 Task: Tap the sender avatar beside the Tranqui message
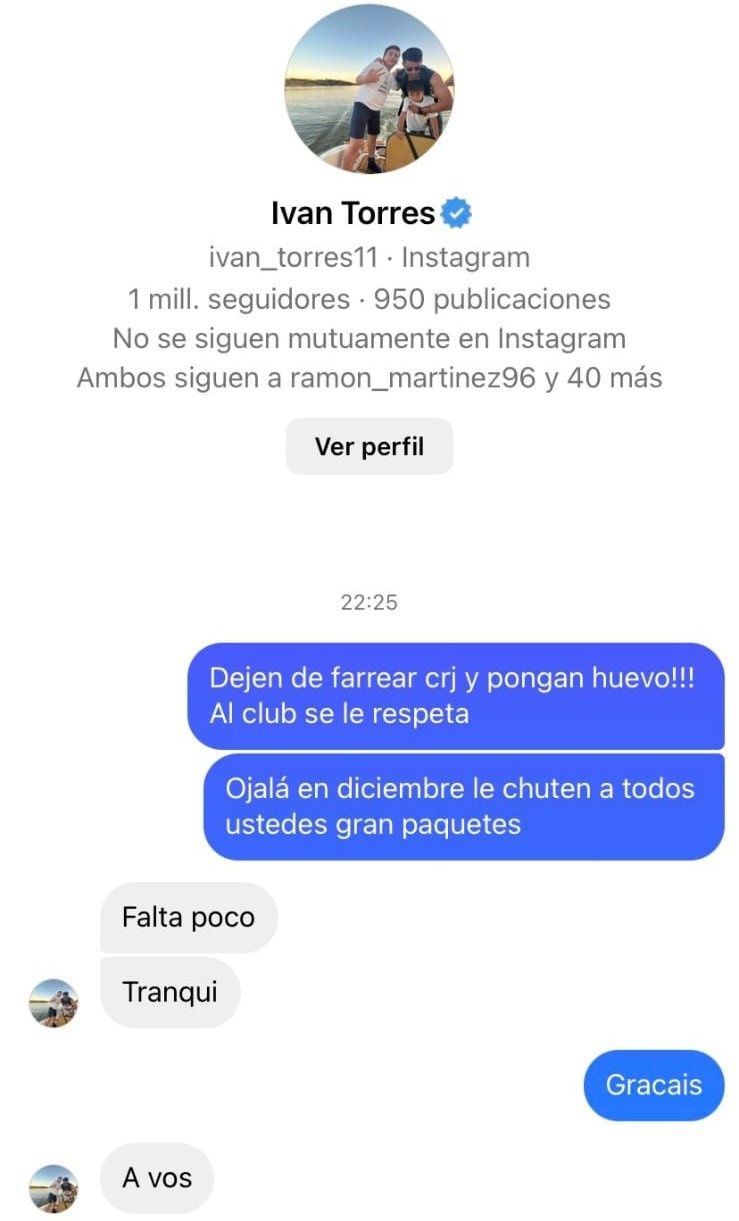[53, 1003]
